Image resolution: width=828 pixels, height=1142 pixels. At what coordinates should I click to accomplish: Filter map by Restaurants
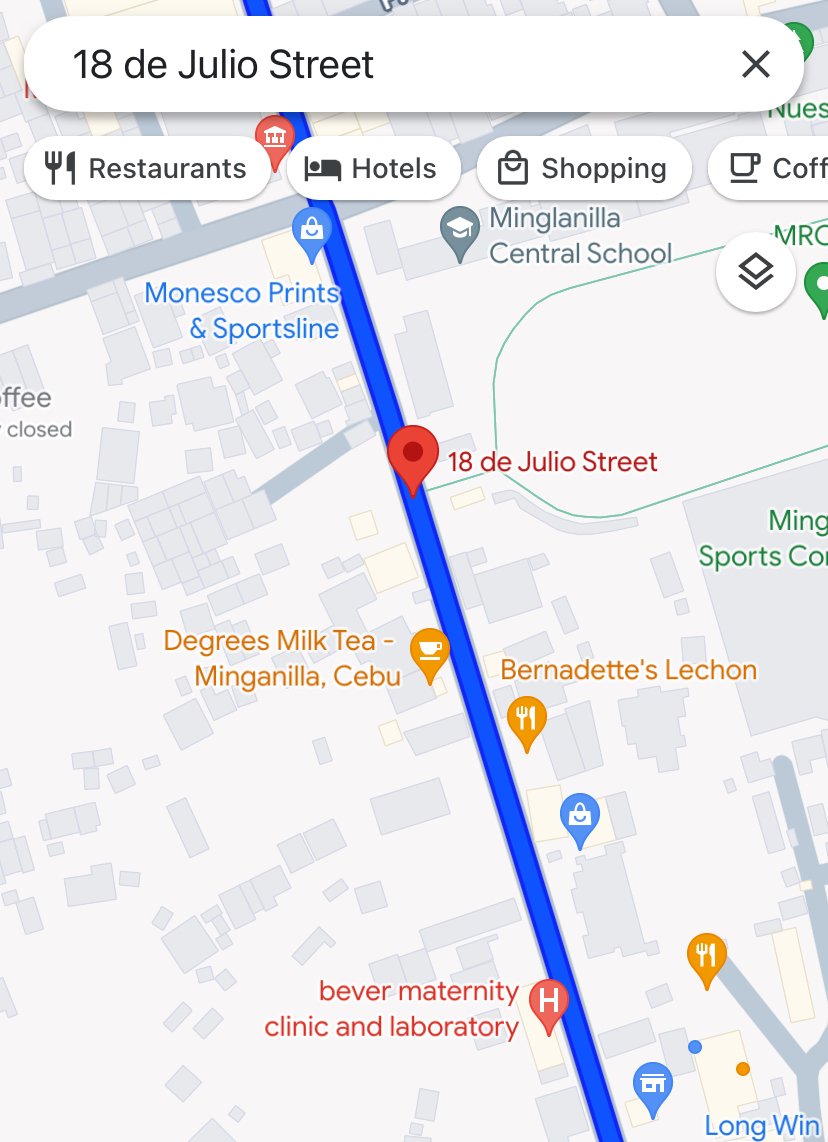tap(147, 168)
